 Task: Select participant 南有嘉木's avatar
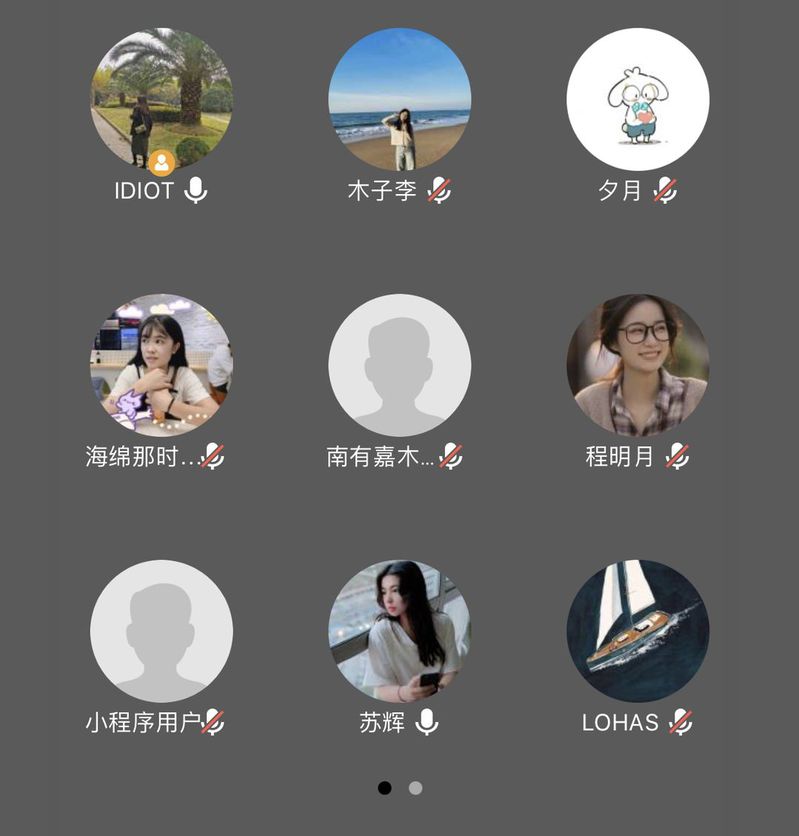coord(400,365)
